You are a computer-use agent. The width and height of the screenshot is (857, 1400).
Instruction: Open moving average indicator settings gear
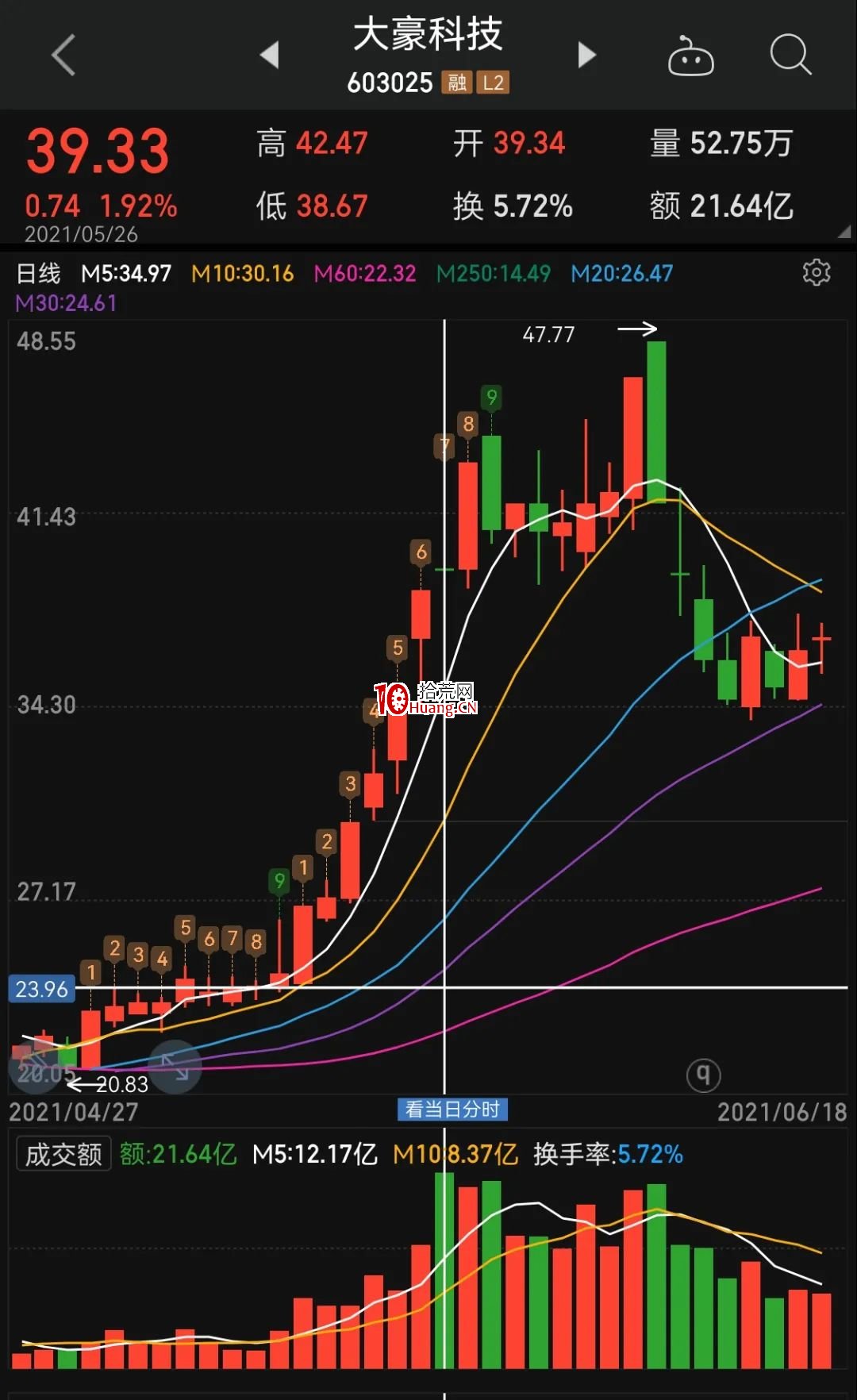click(x=816, y=273)
